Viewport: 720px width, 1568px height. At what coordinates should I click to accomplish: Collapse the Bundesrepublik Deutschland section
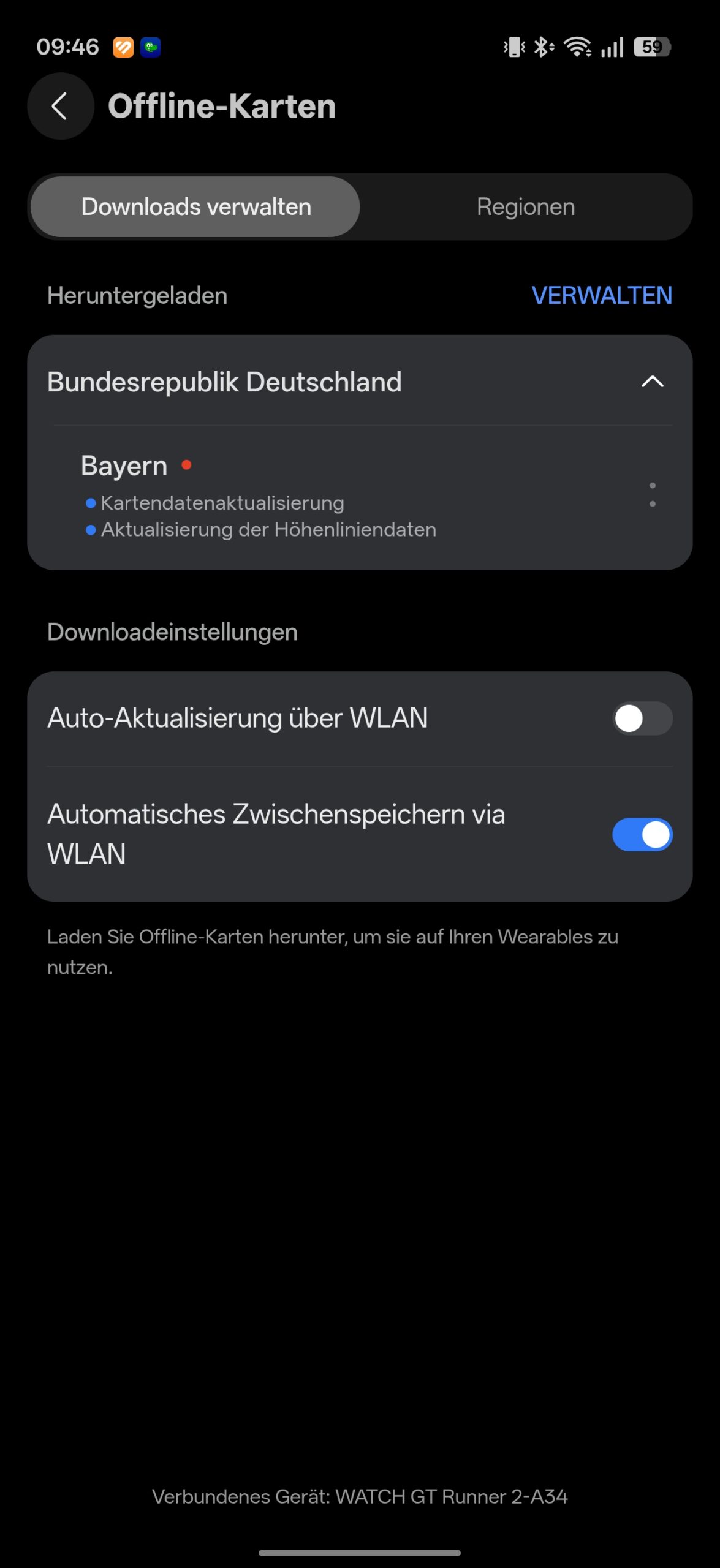[x=652, y=382]
